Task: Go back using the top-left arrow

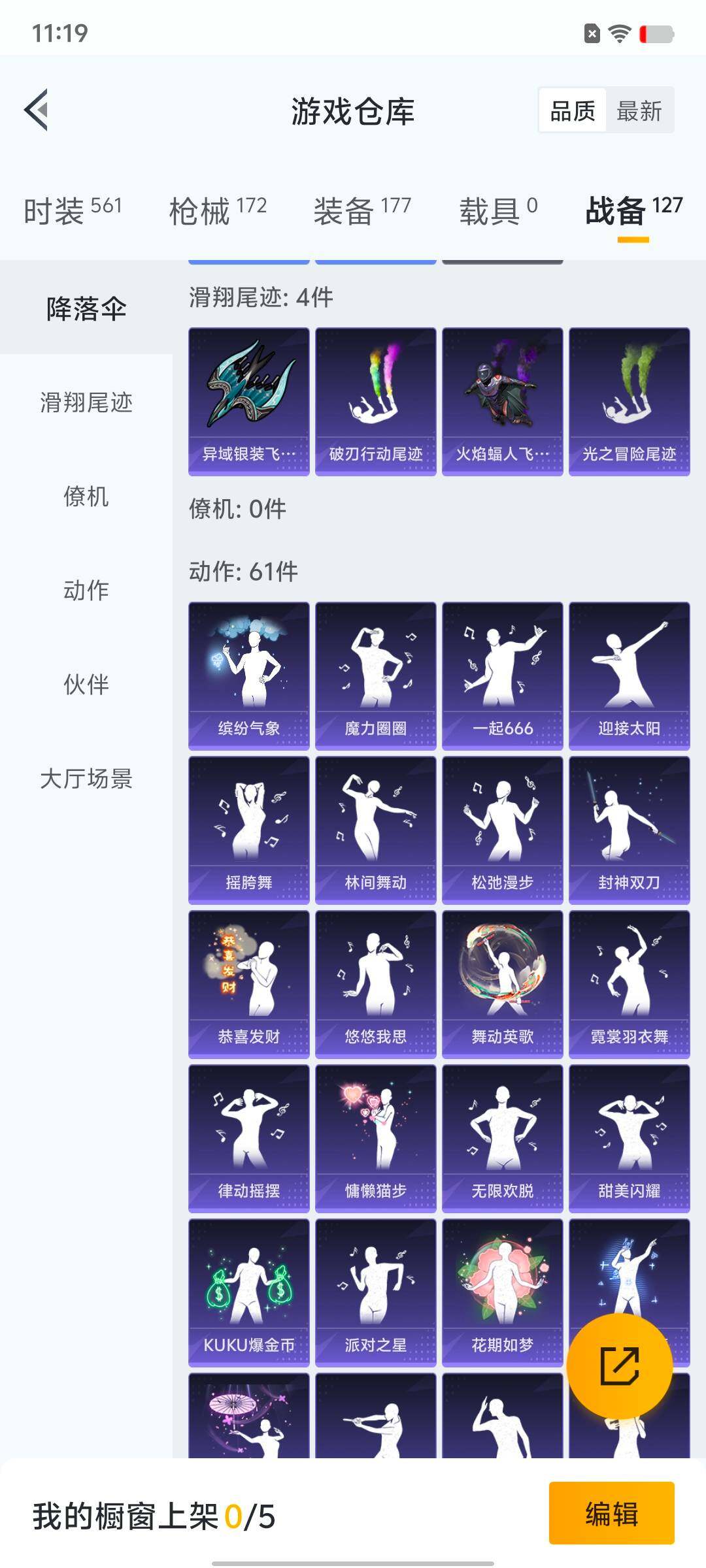Action: pyautogui.click(x=37, y=110)
